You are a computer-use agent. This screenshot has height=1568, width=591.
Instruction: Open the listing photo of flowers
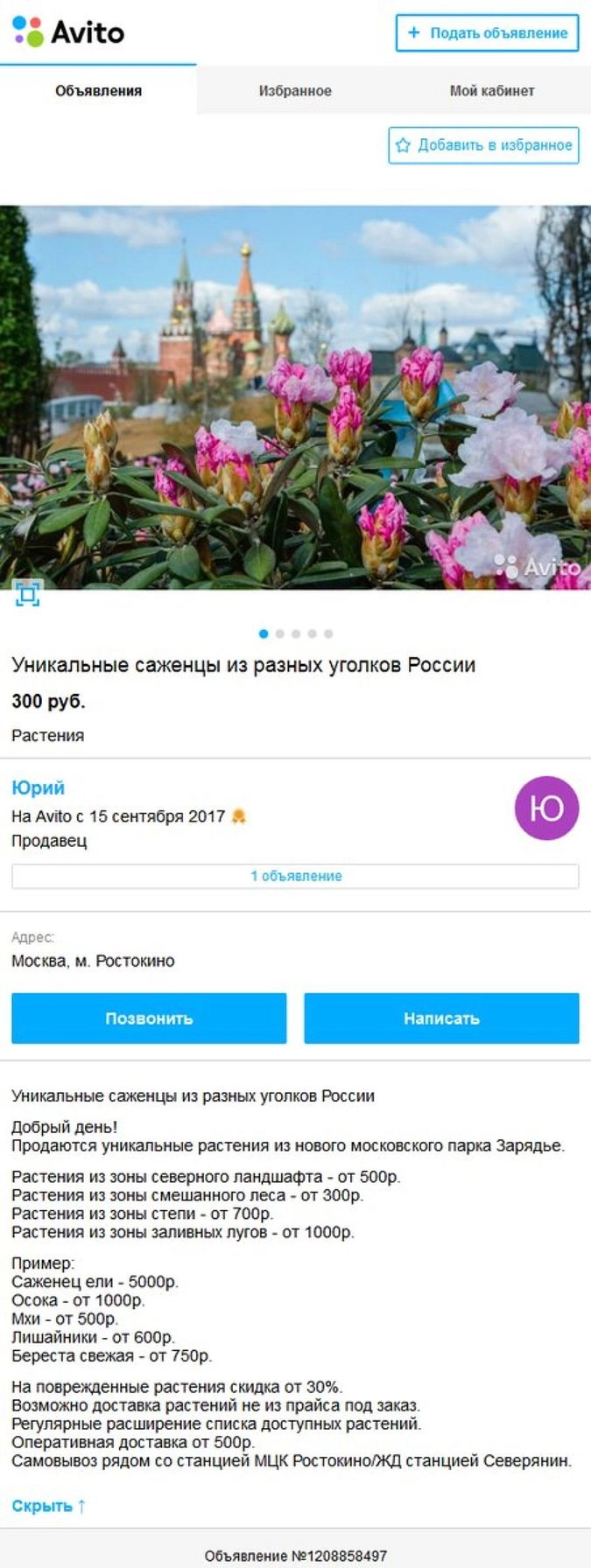pyautogui.click(x=295, y=396)
